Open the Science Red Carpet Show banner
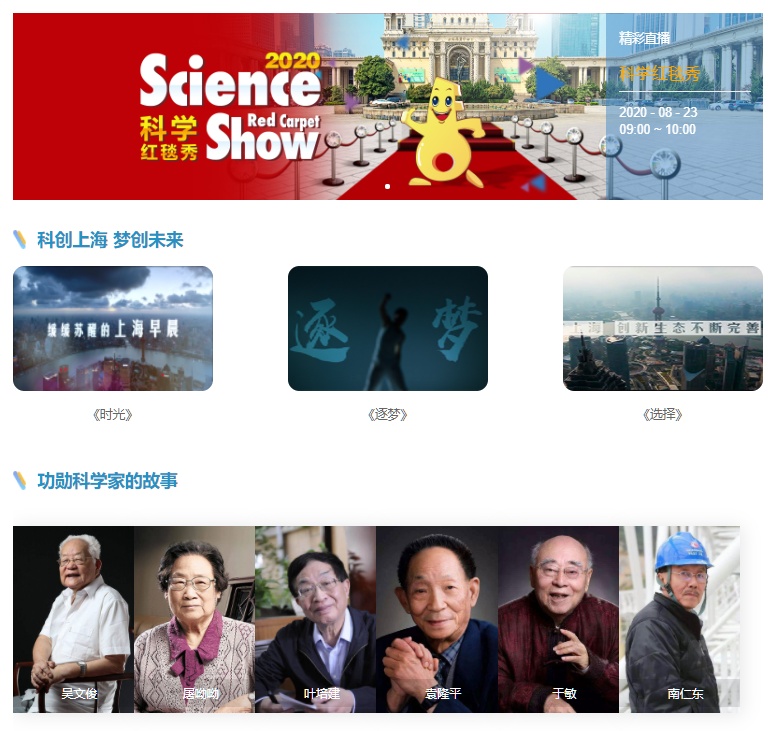Viewport: 777px width, 731px height. click(300, 106)
